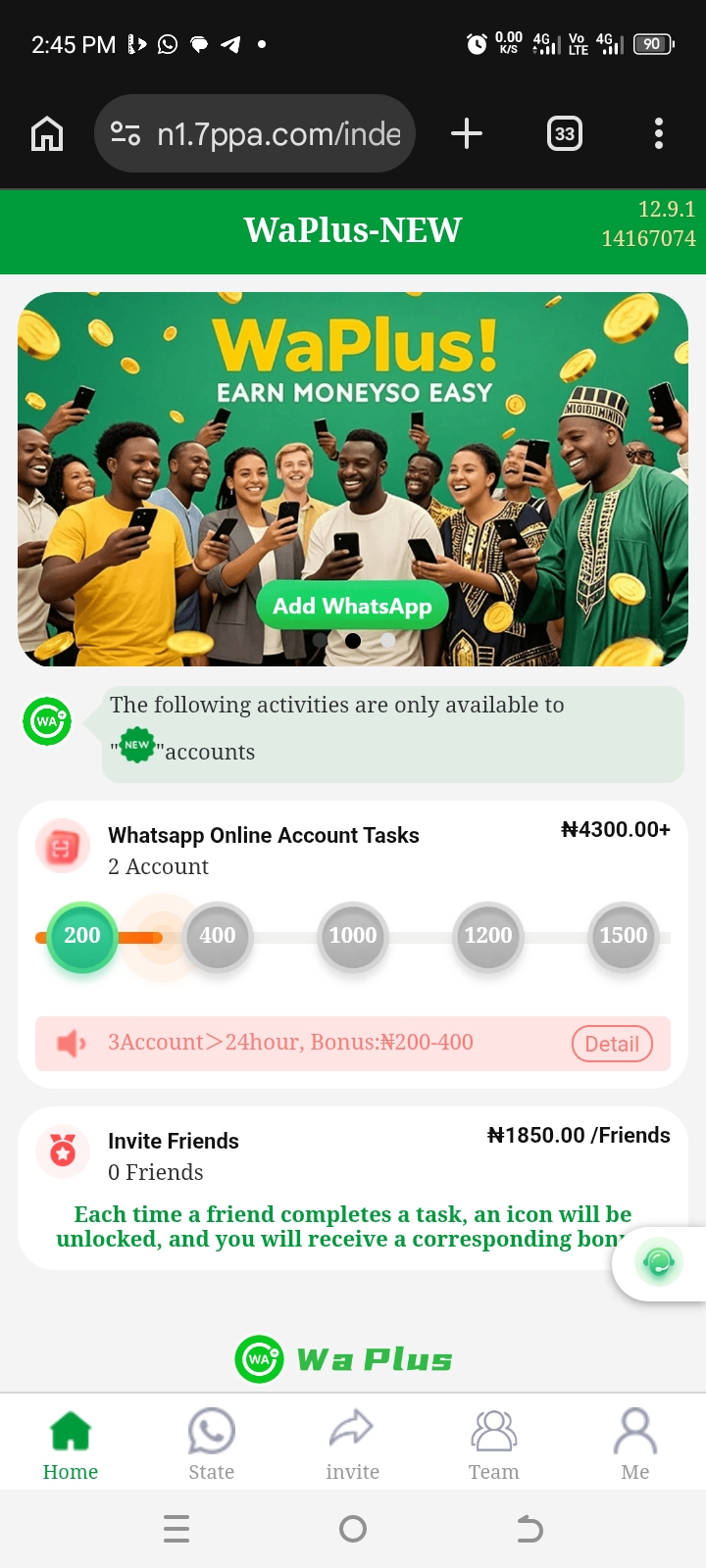Go to the Me tab
This screenshot has height=1568, width=706.
pyautogui.click(x=634, y=1445)
